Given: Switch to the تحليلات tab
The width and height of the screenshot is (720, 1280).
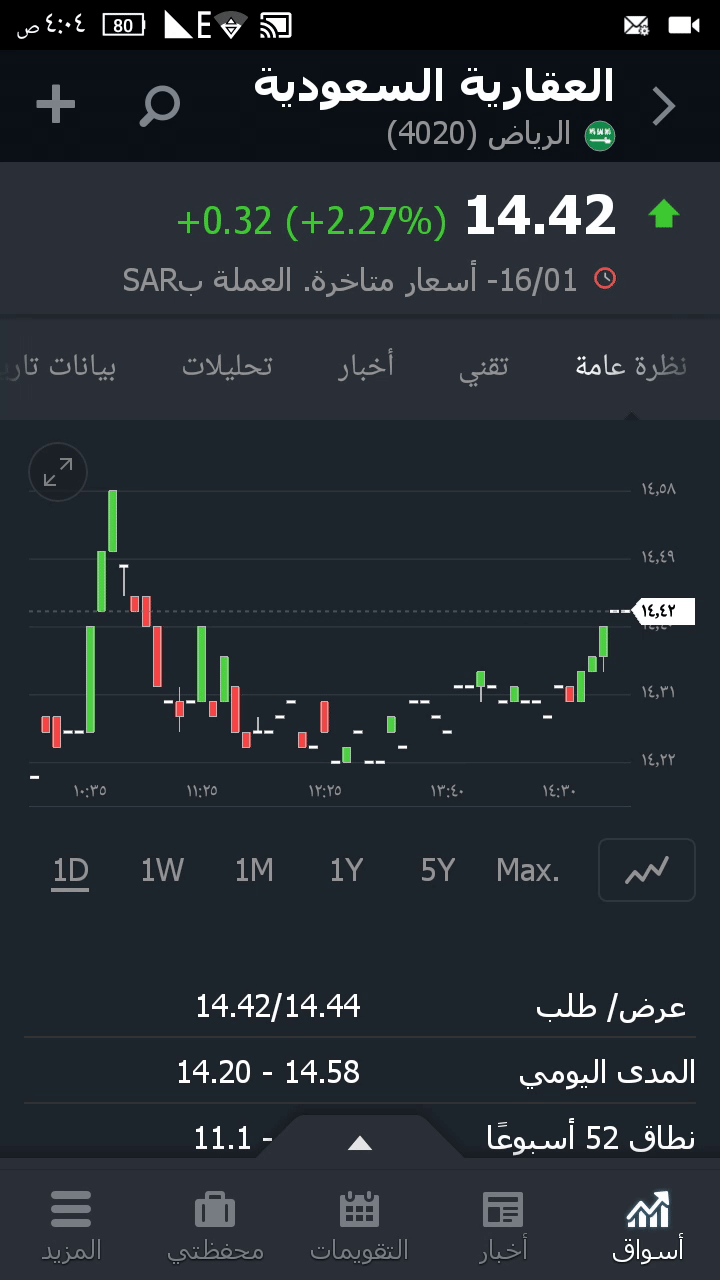Looking at the screenshot, I should tap(227, 367).
